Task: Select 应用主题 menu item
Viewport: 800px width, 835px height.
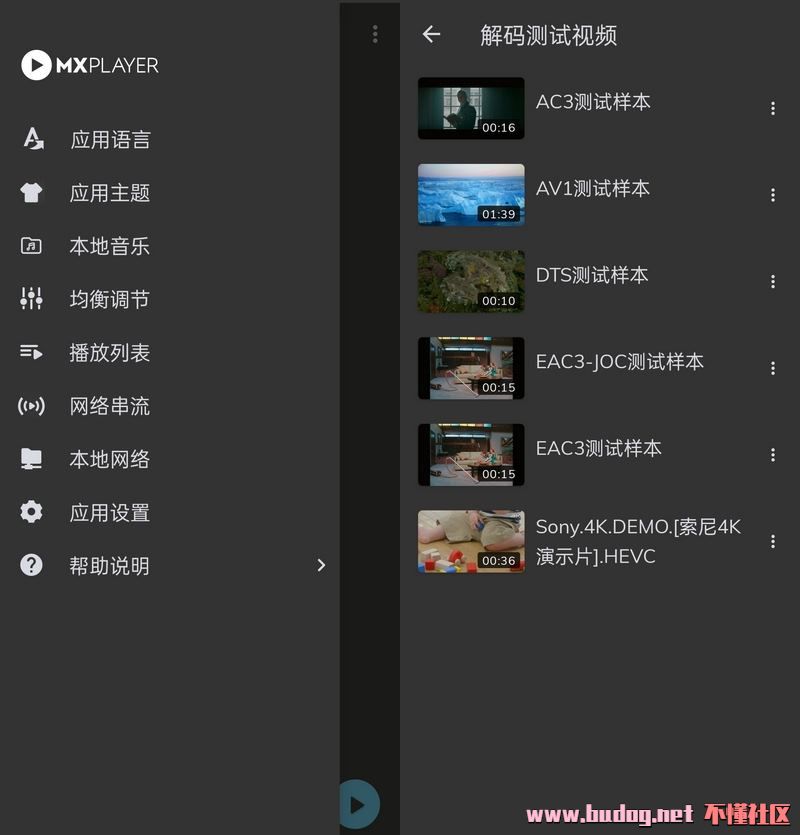Action: pos(110,193)
